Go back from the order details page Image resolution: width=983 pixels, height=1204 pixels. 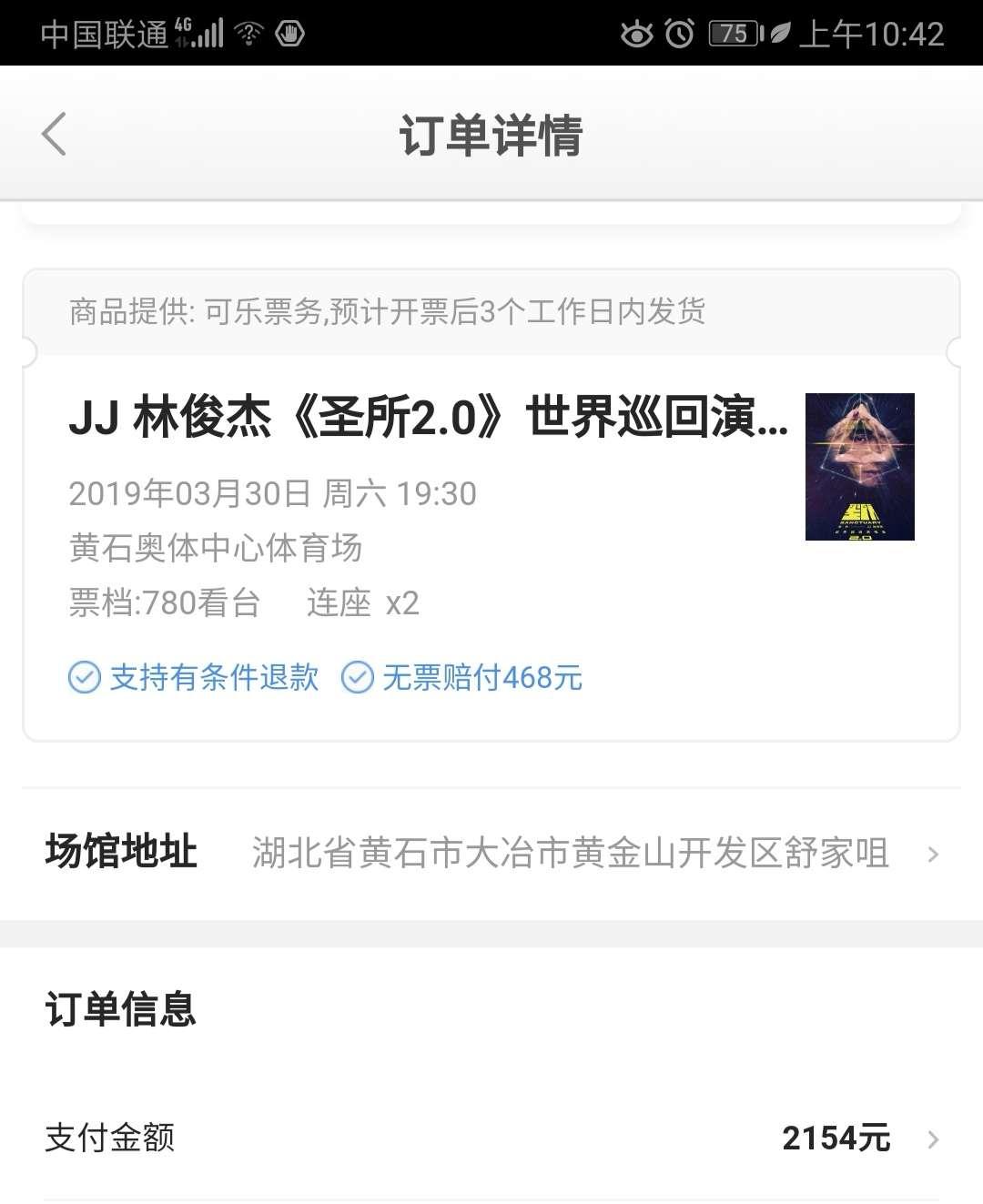point(55,134)
